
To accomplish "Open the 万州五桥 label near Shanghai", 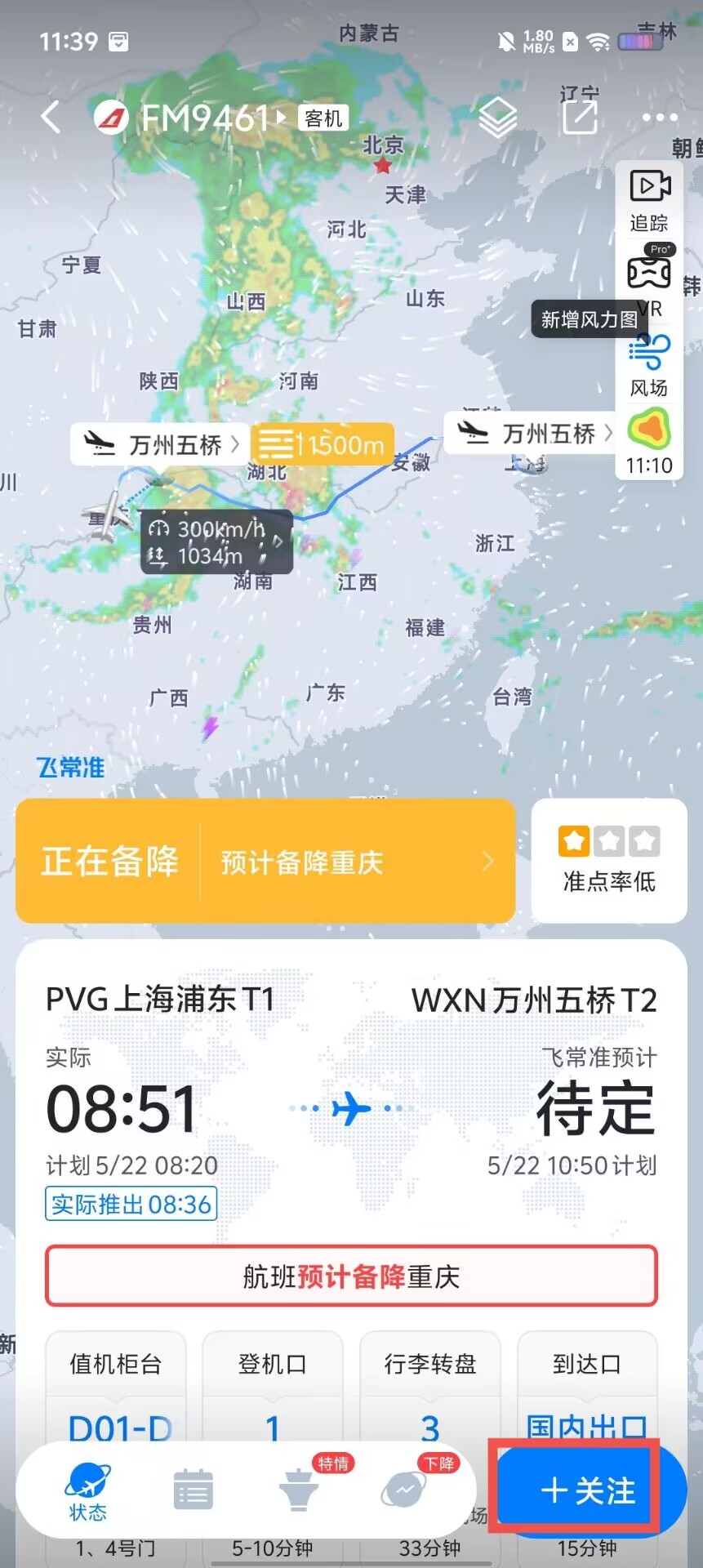I will (535, 433).
